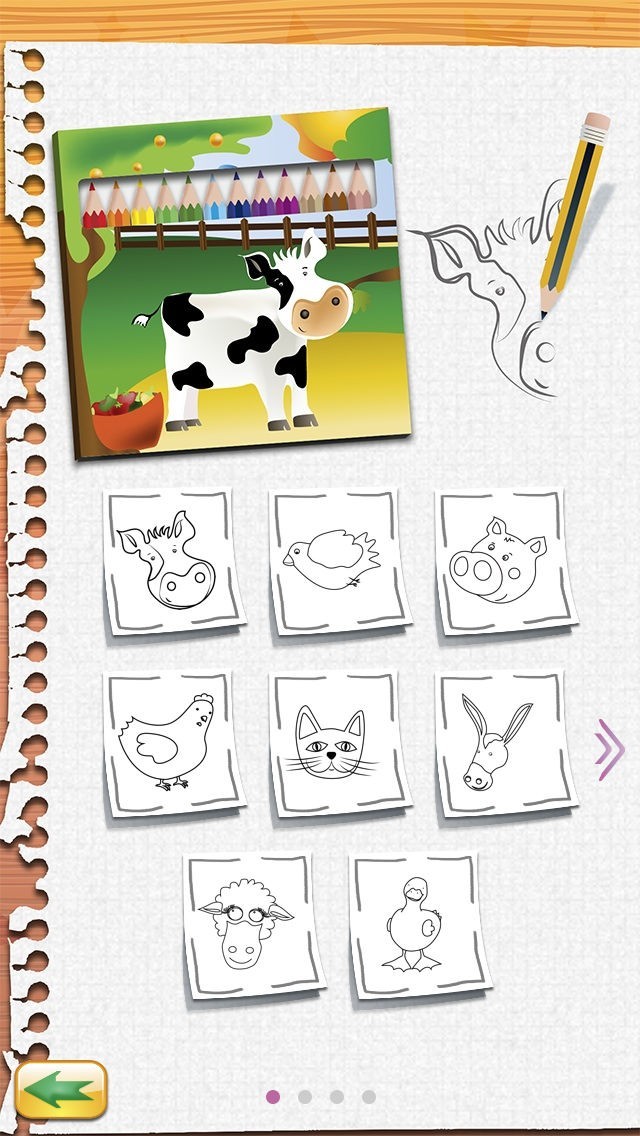Jump to the second page dot
Image resolution: width=640 pixels, height=1136 pixels.
[x=305, y=1096]
